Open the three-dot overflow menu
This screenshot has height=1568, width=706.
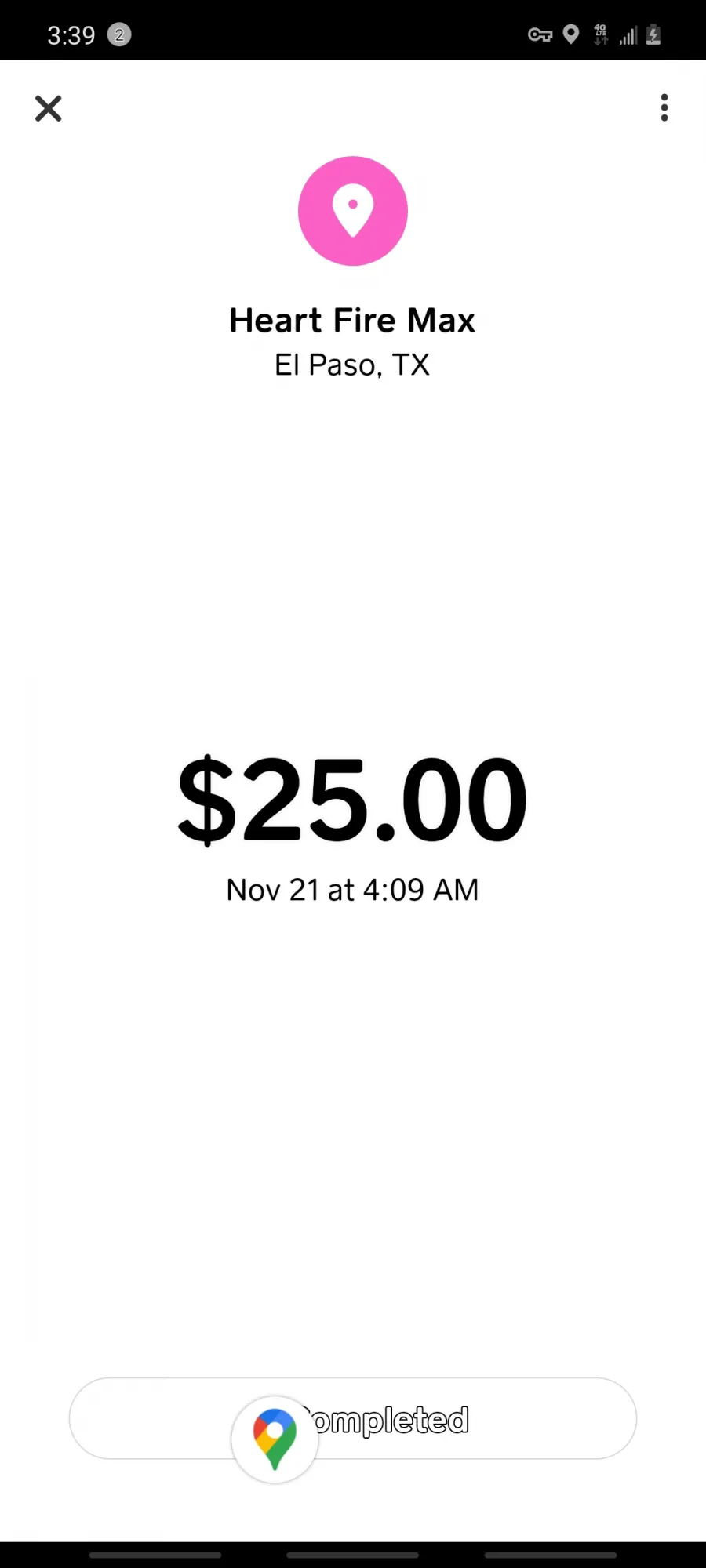(x=664, y=107)
